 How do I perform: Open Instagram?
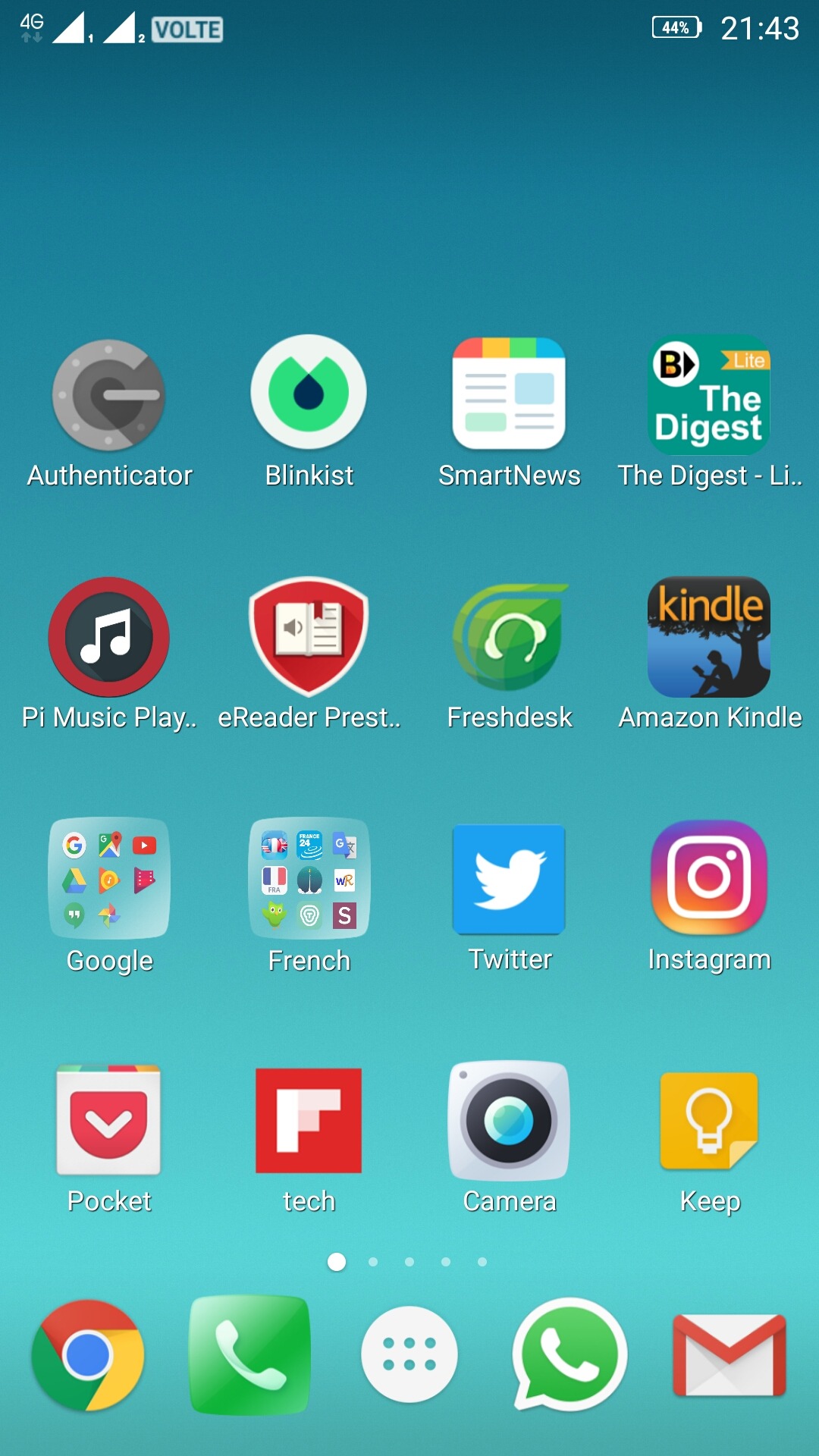pyautogui.click(x=709, y=878)
